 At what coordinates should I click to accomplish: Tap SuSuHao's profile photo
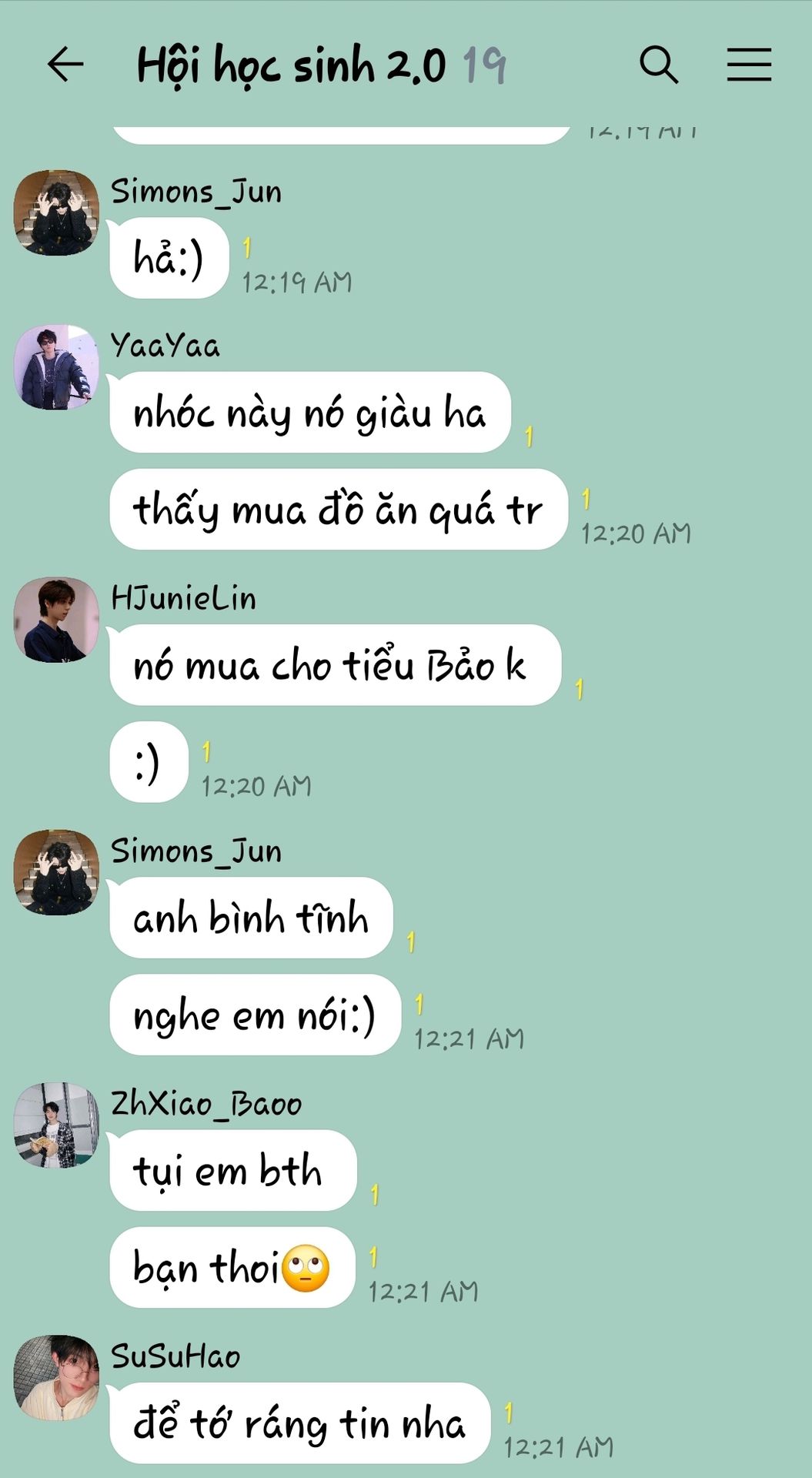(x=56, y=1377)
